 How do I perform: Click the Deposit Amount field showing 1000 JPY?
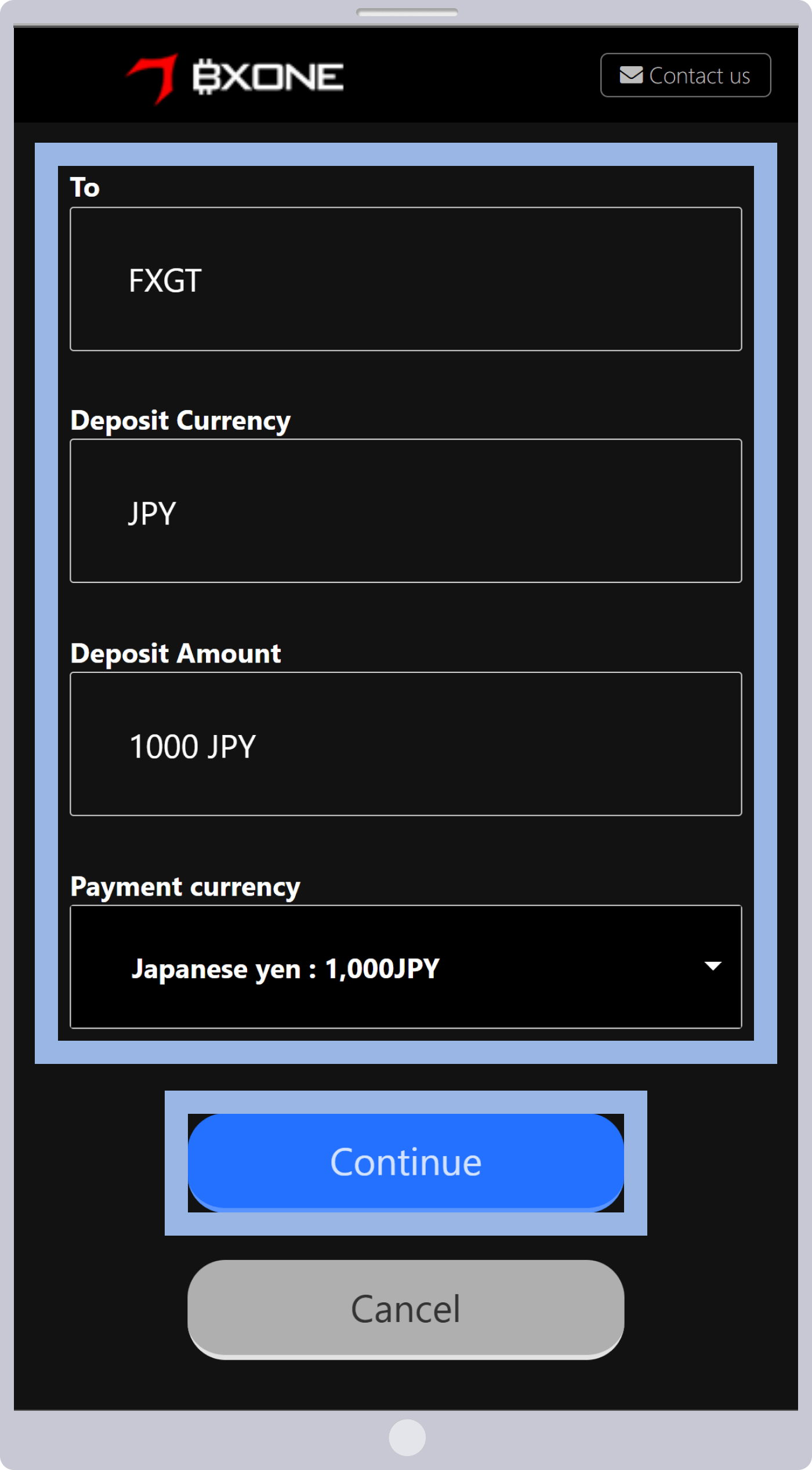(x=406, y=744)
